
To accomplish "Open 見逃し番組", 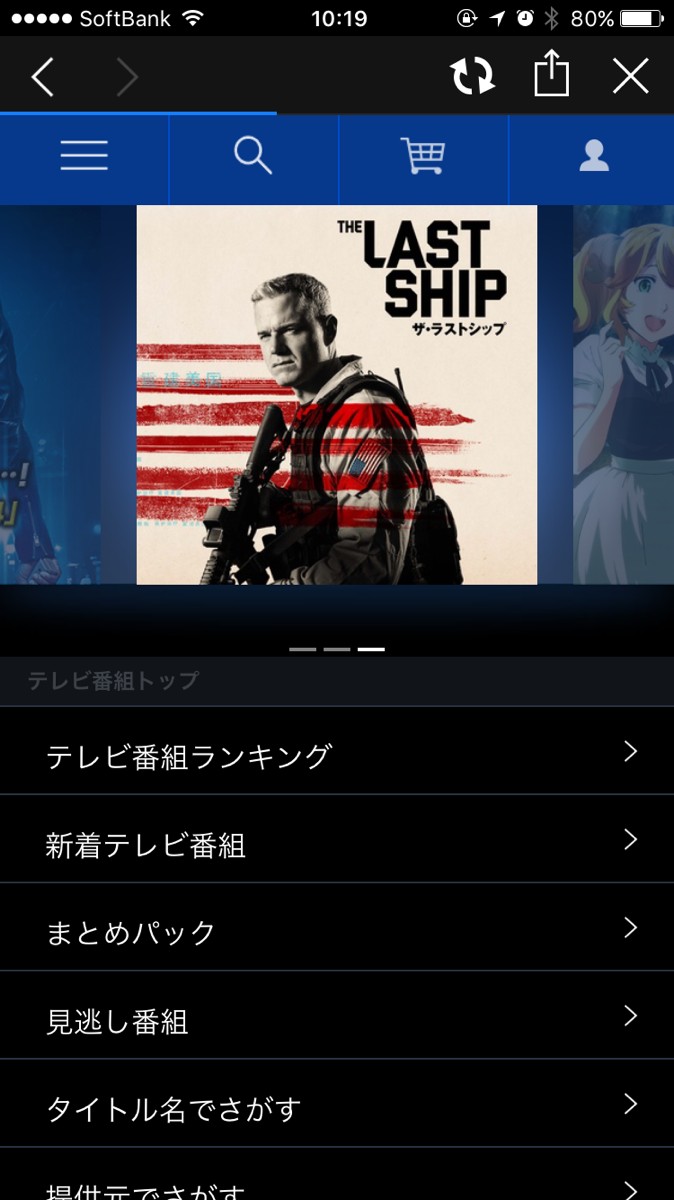I will coord(337,1019).
